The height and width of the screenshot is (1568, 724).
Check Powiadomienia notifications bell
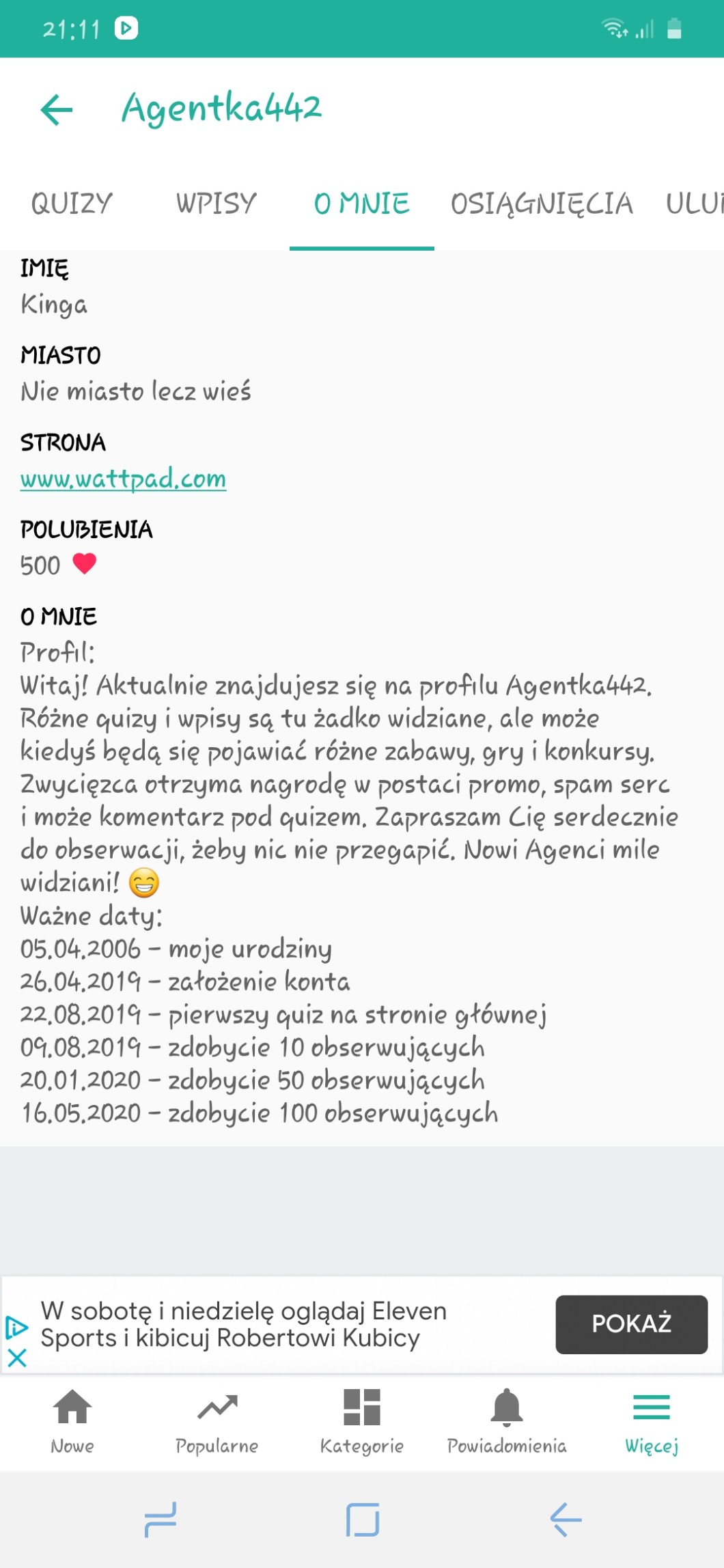click(x=507, y=1422)
